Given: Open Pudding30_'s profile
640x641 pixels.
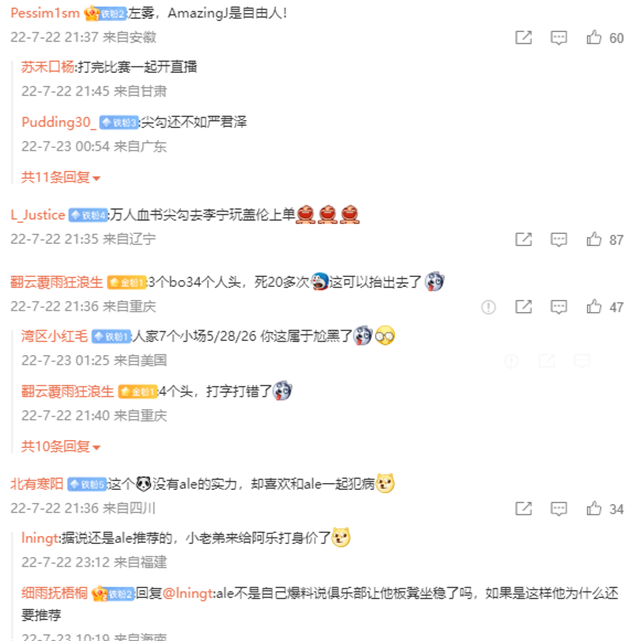Looking at the screenshot, I should point(59,122).
